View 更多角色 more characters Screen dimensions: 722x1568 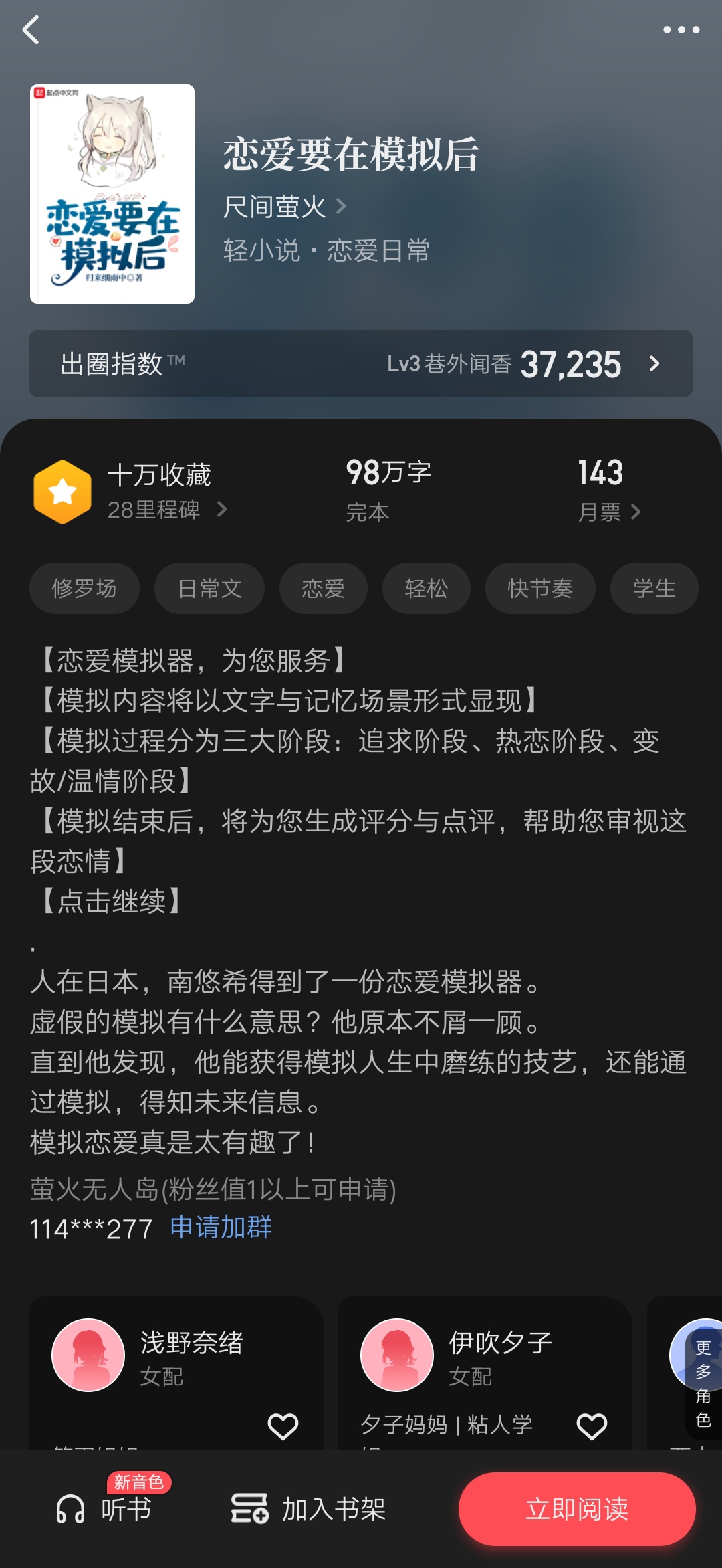[703, 1383]
